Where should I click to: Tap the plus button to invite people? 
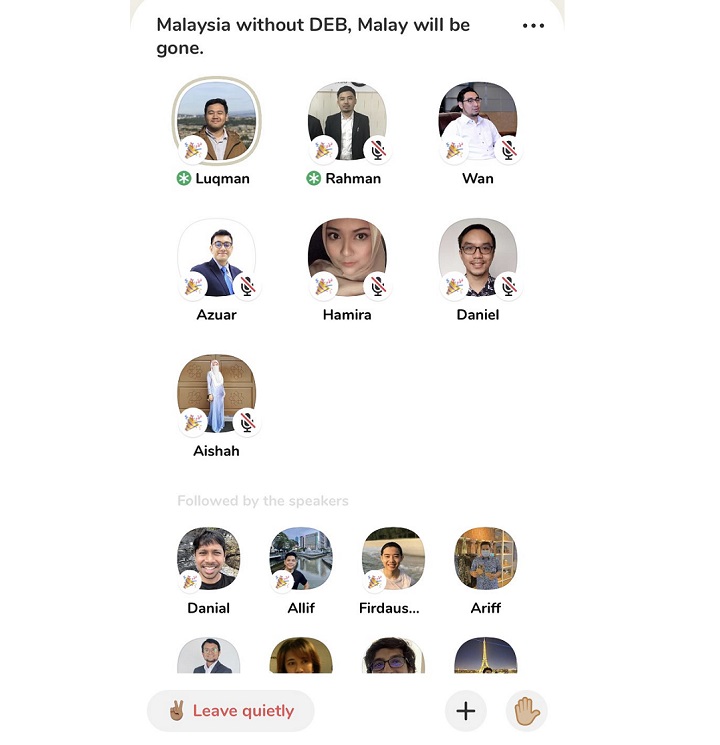tap(465, 711)
